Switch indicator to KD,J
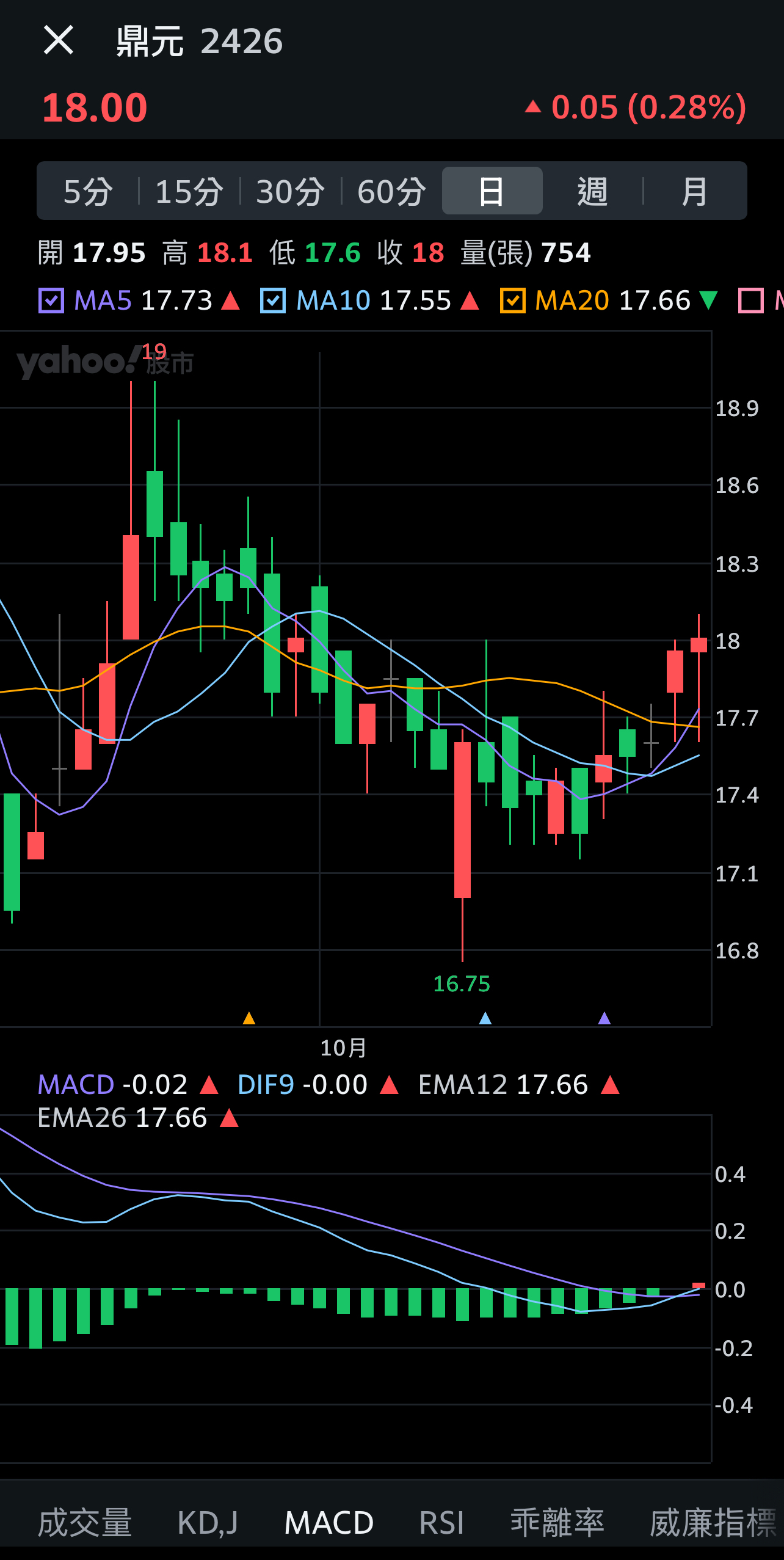784x1560 pixels. 208,1522
